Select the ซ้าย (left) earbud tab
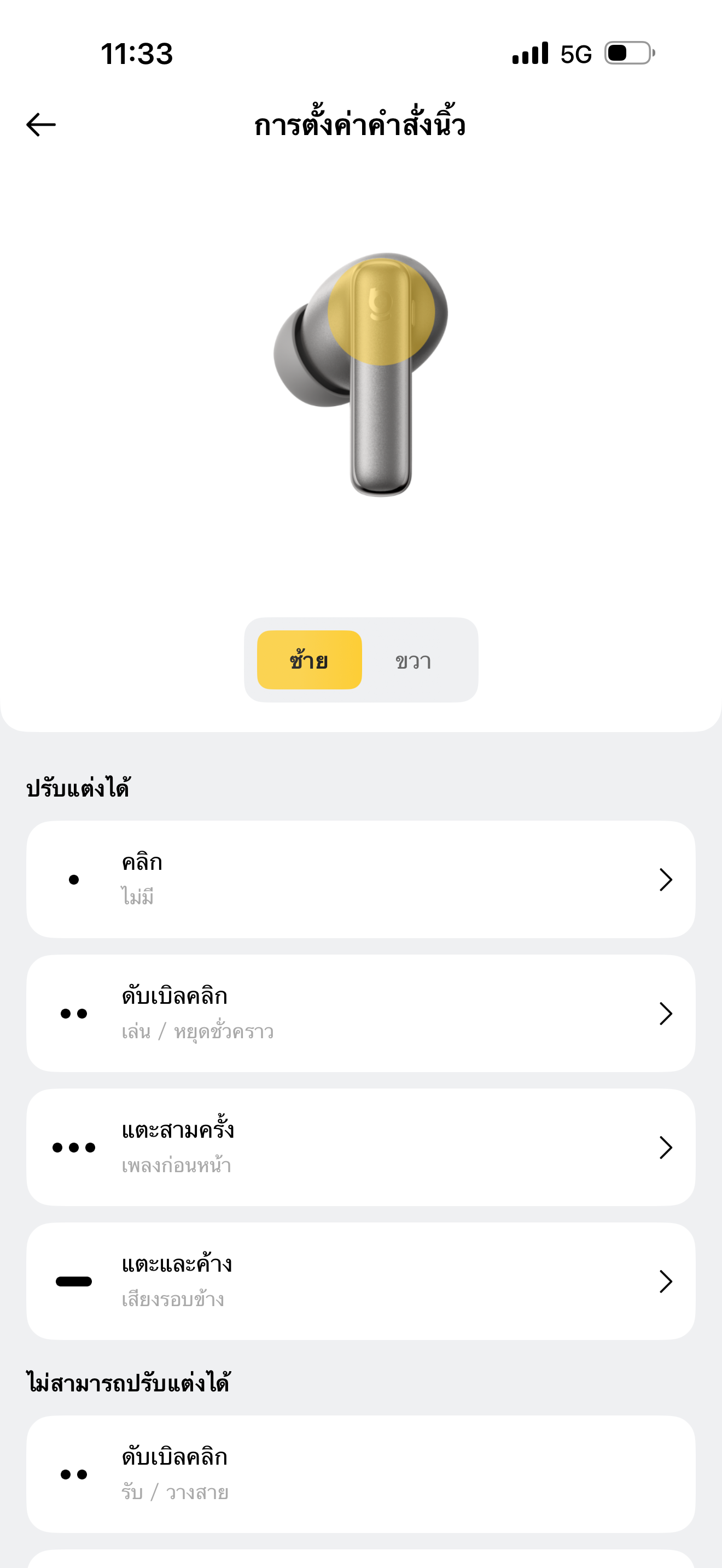This screenshot has width=722, height=1568. pyautogui.click(x=309, y=660)
